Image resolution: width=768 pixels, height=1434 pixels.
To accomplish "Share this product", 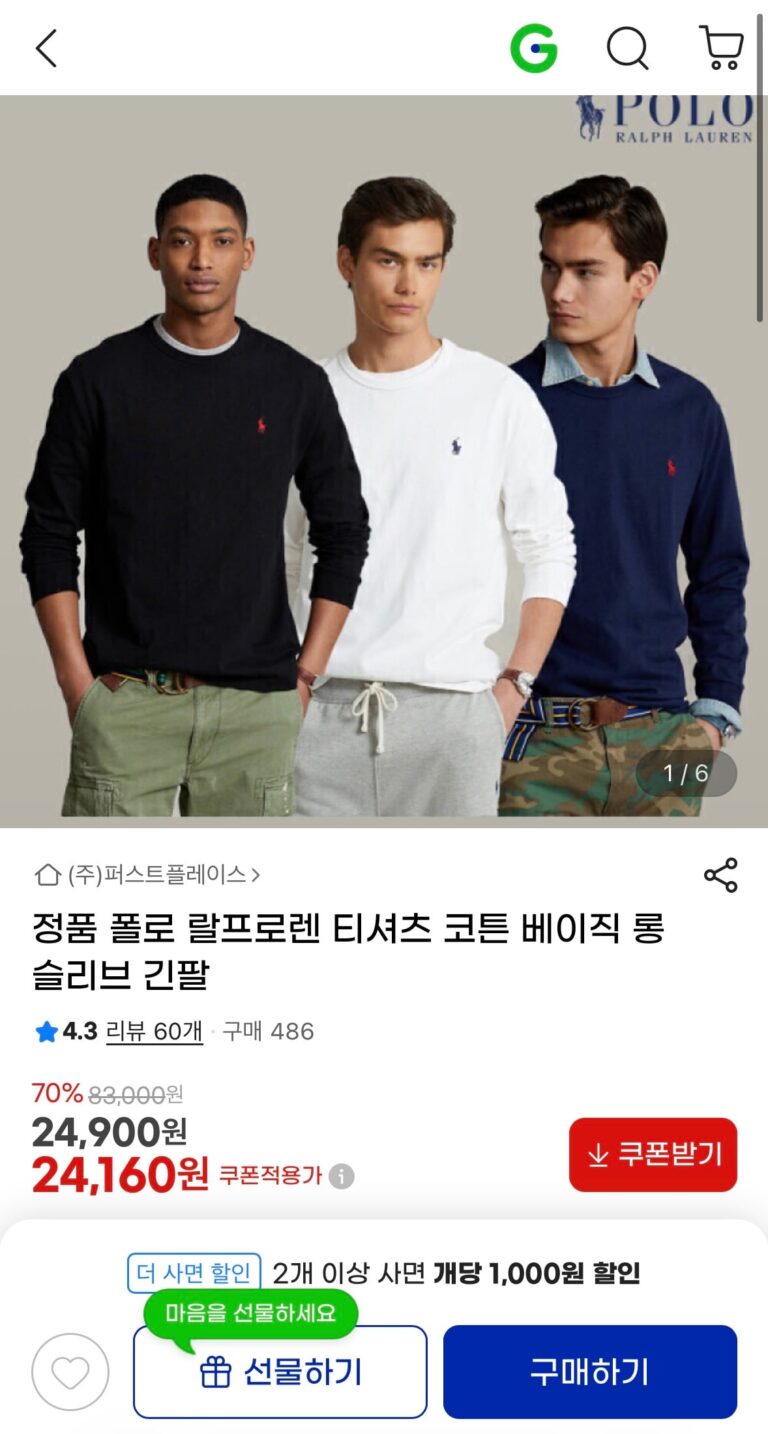I will (720, 875).
